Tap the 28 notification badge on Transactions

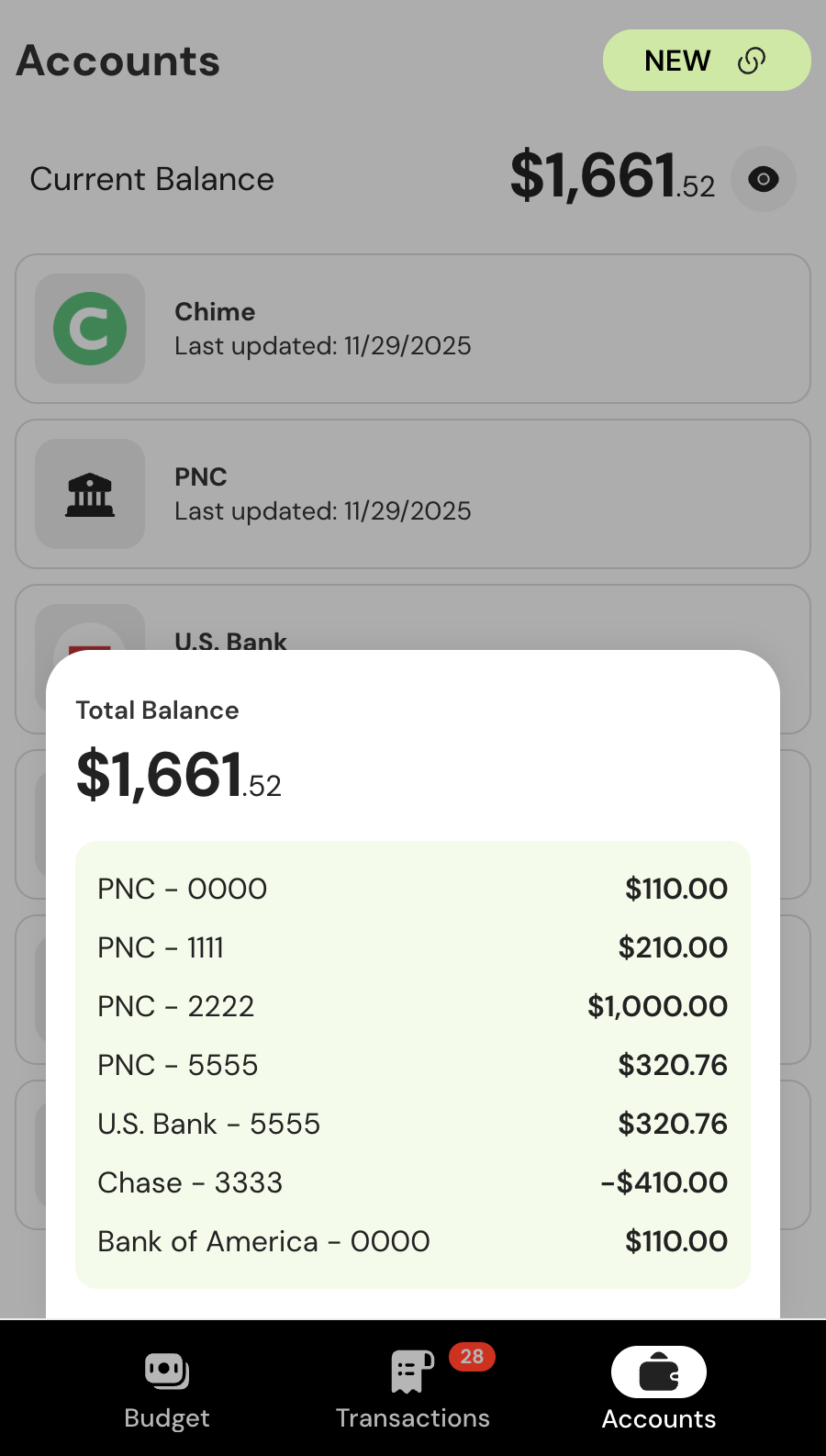(472, 1356)
